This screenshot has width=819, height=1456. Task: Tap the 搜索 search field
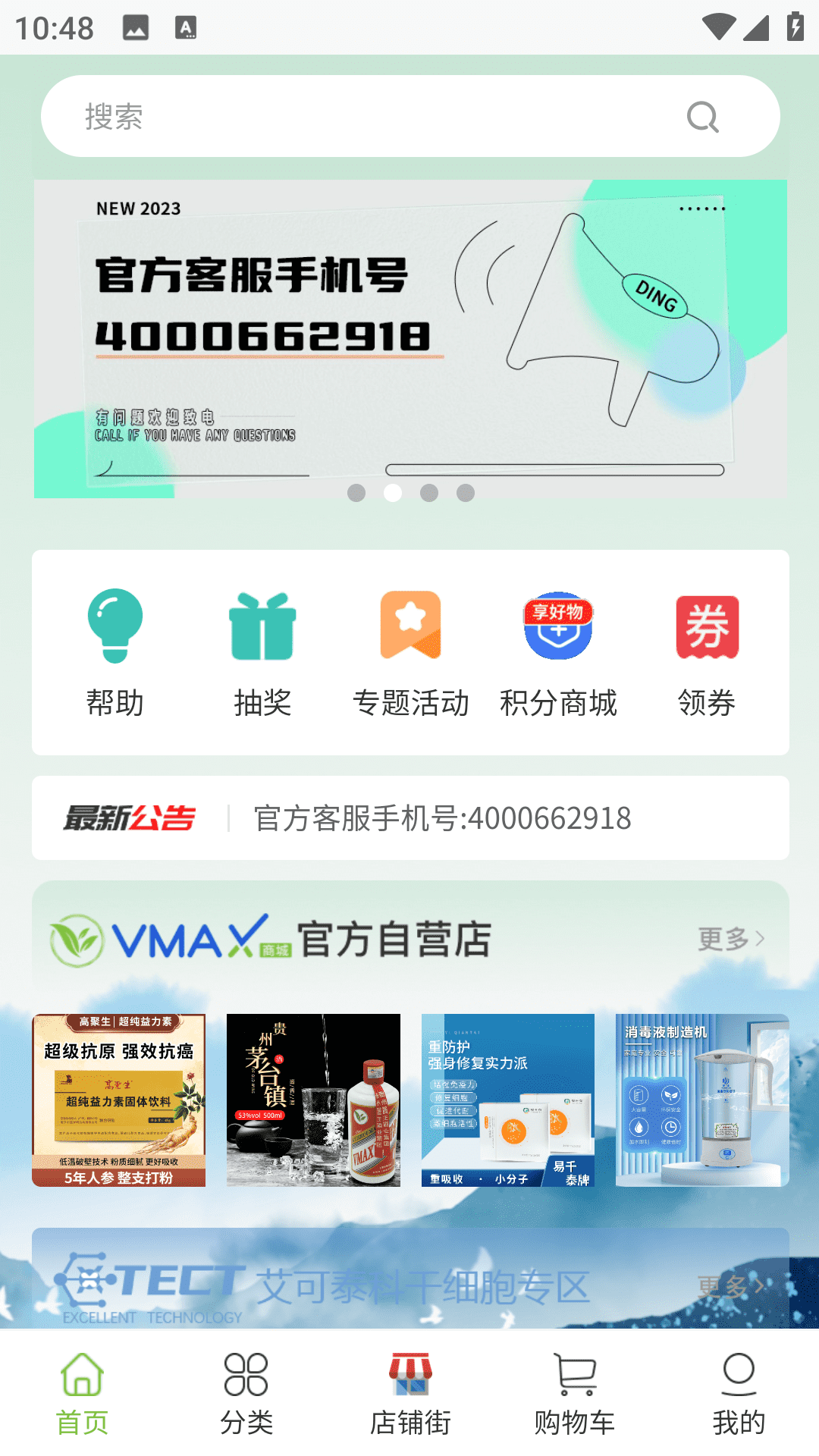click(364, 116)
